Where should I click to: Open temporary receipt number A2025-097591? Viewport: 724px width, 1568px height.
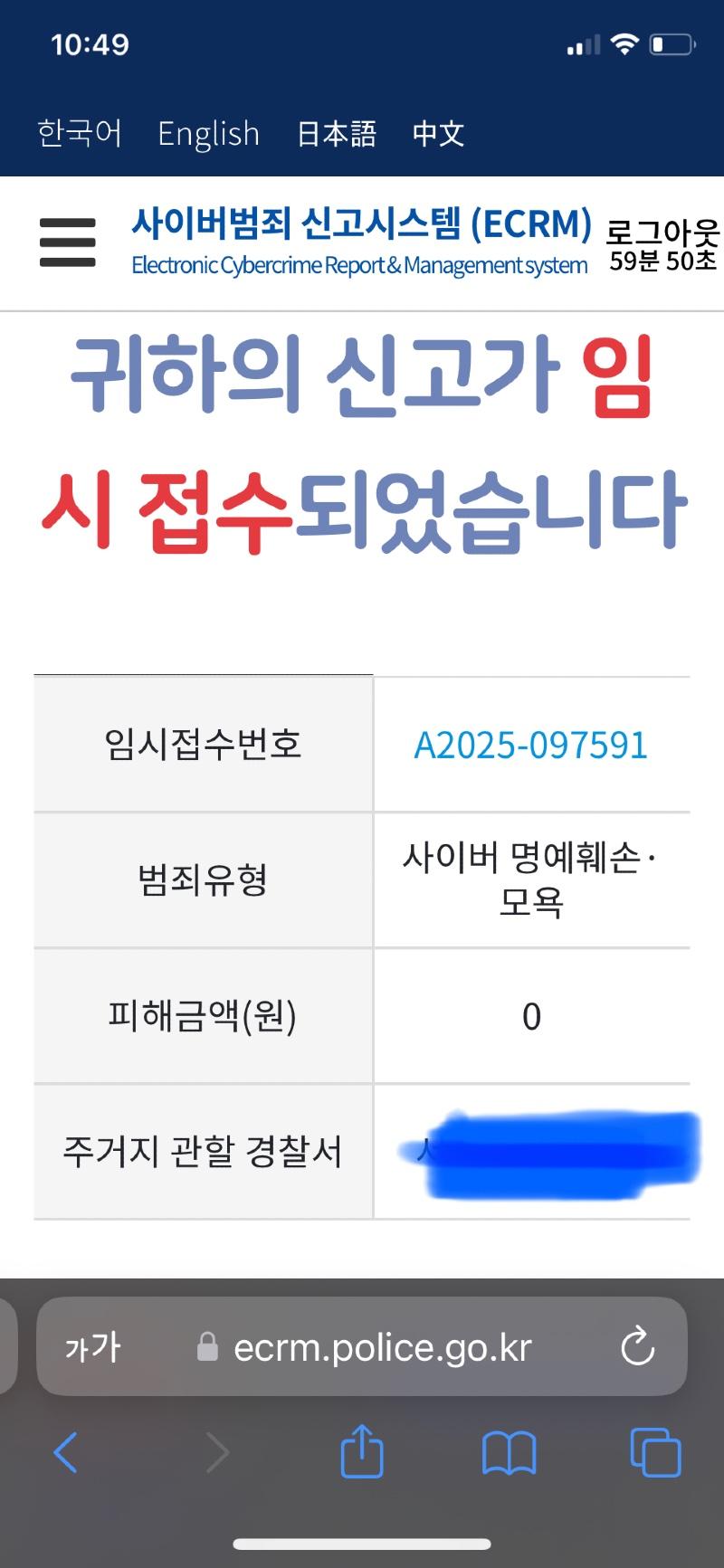pos(531,746)
